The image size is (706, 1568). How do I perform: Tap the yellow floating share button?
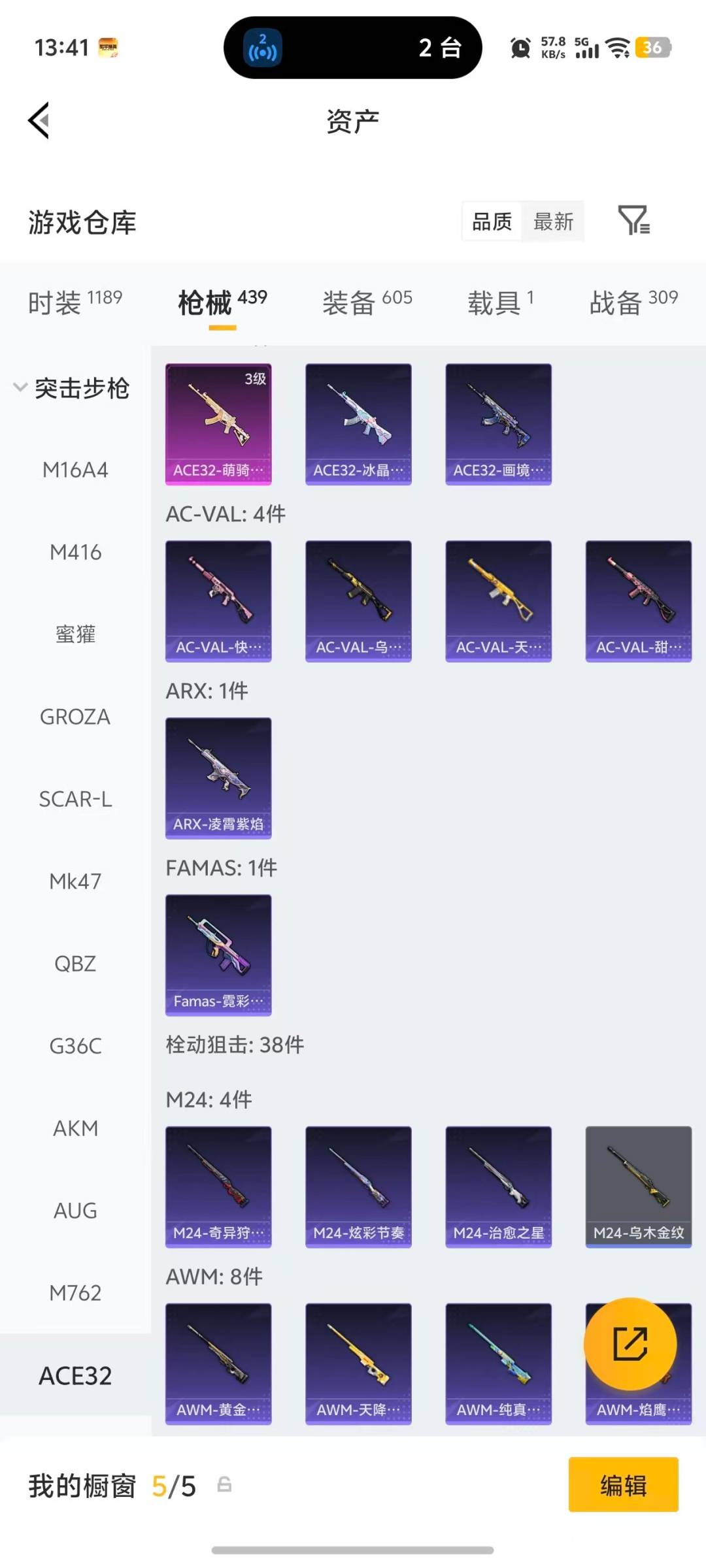pos(630,1344)
